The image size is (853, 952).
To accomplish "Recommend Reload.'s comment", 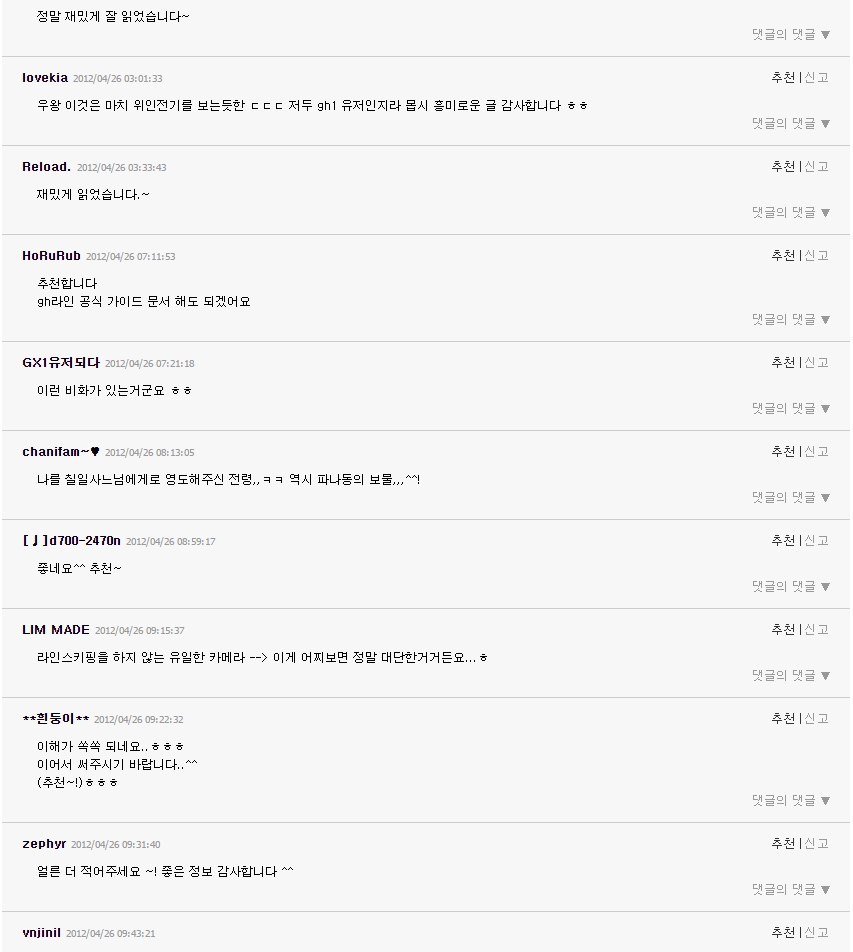I will tap(783, 167).
